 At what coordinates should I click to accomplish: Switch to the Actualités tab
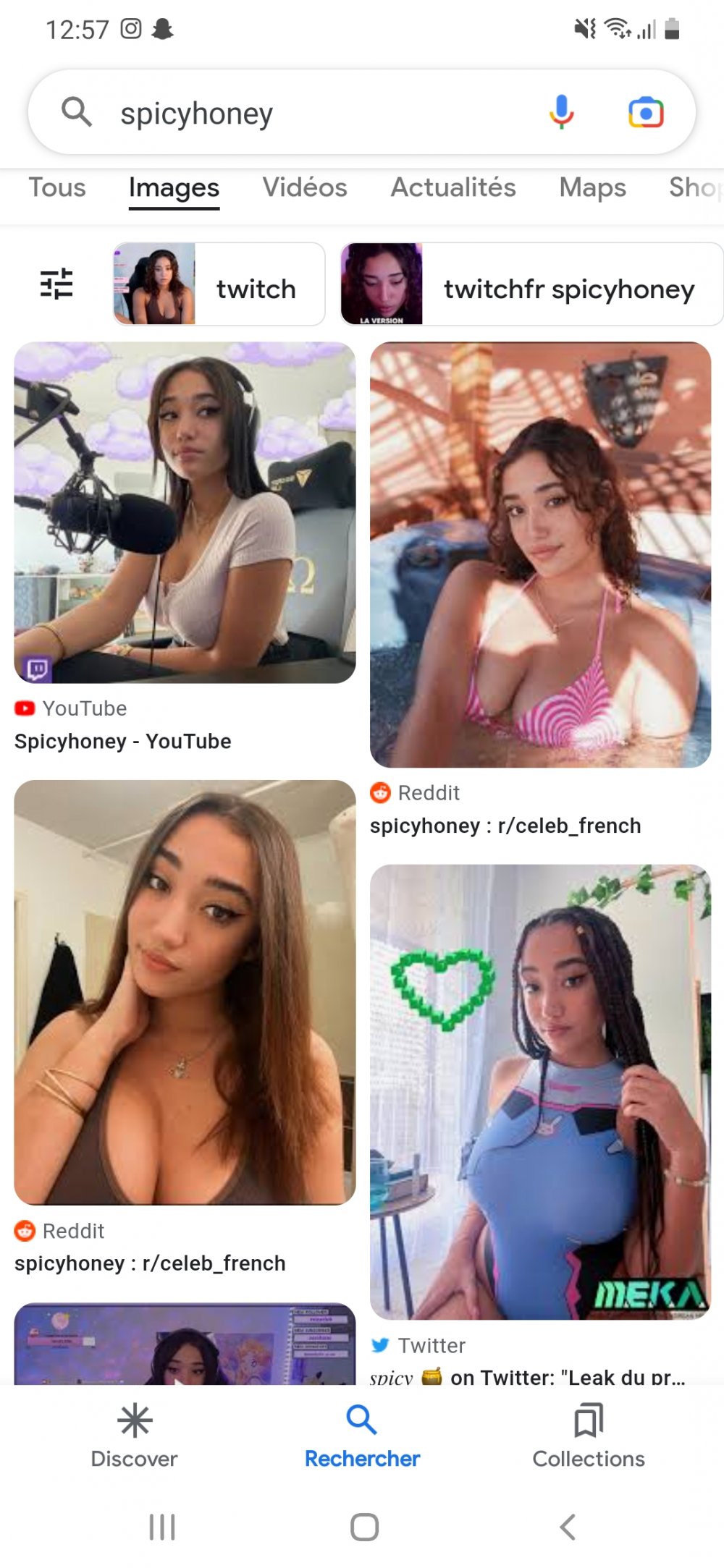[x=453, y=187]
